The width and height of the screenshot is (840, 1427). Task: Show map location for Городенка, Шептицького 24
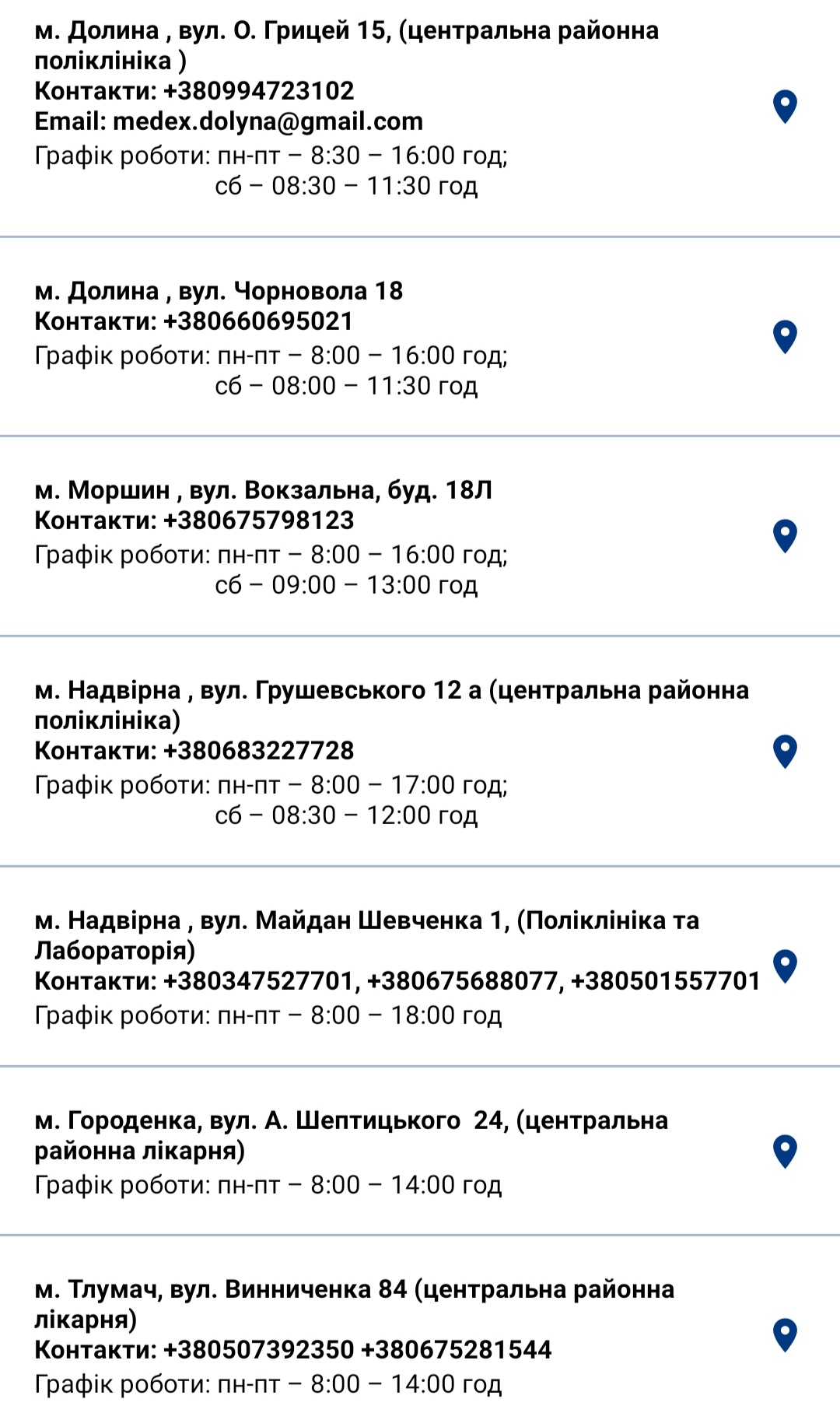tap(786, 1152)
